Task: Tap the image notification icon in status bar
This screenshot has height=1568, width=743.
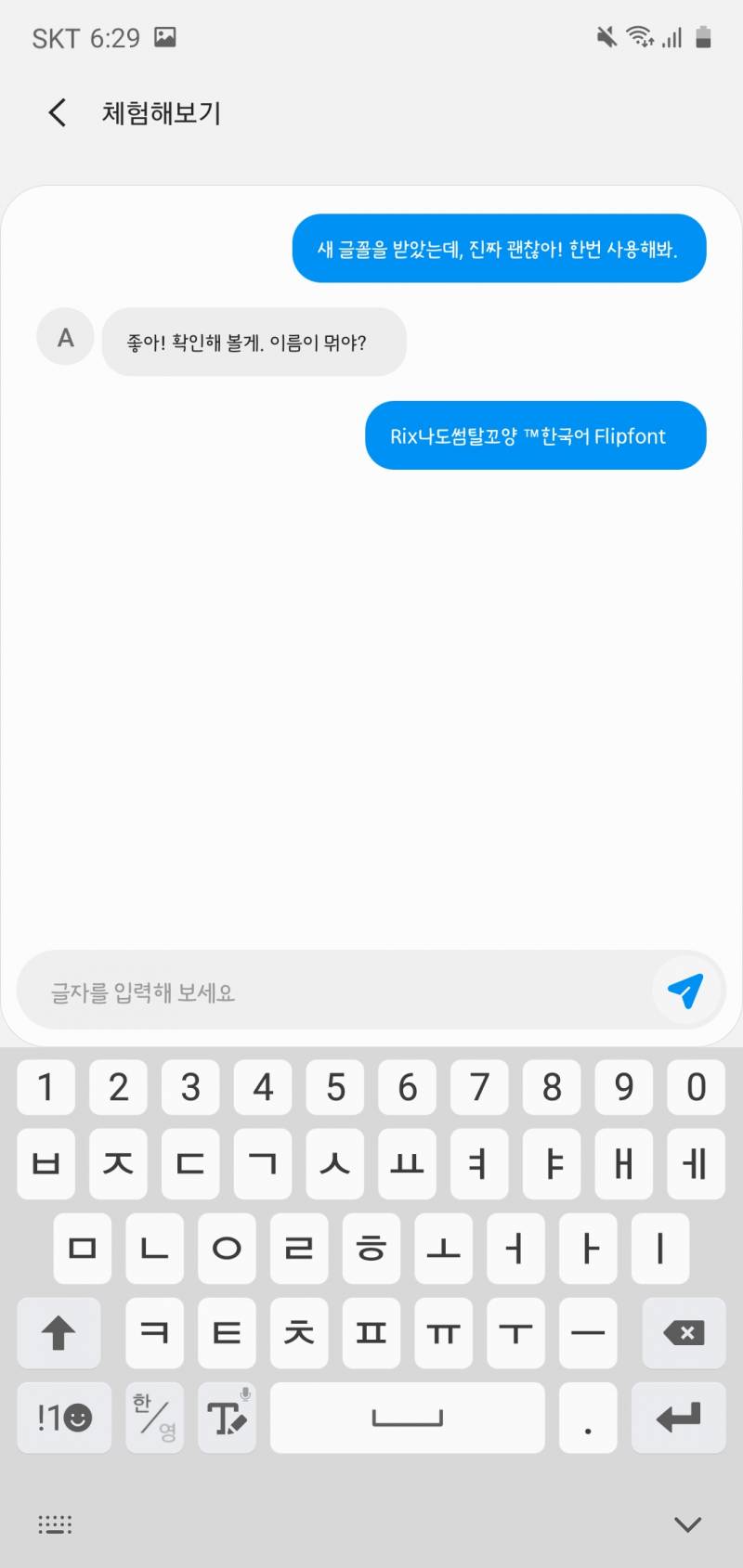Action: tap(164, 35)
